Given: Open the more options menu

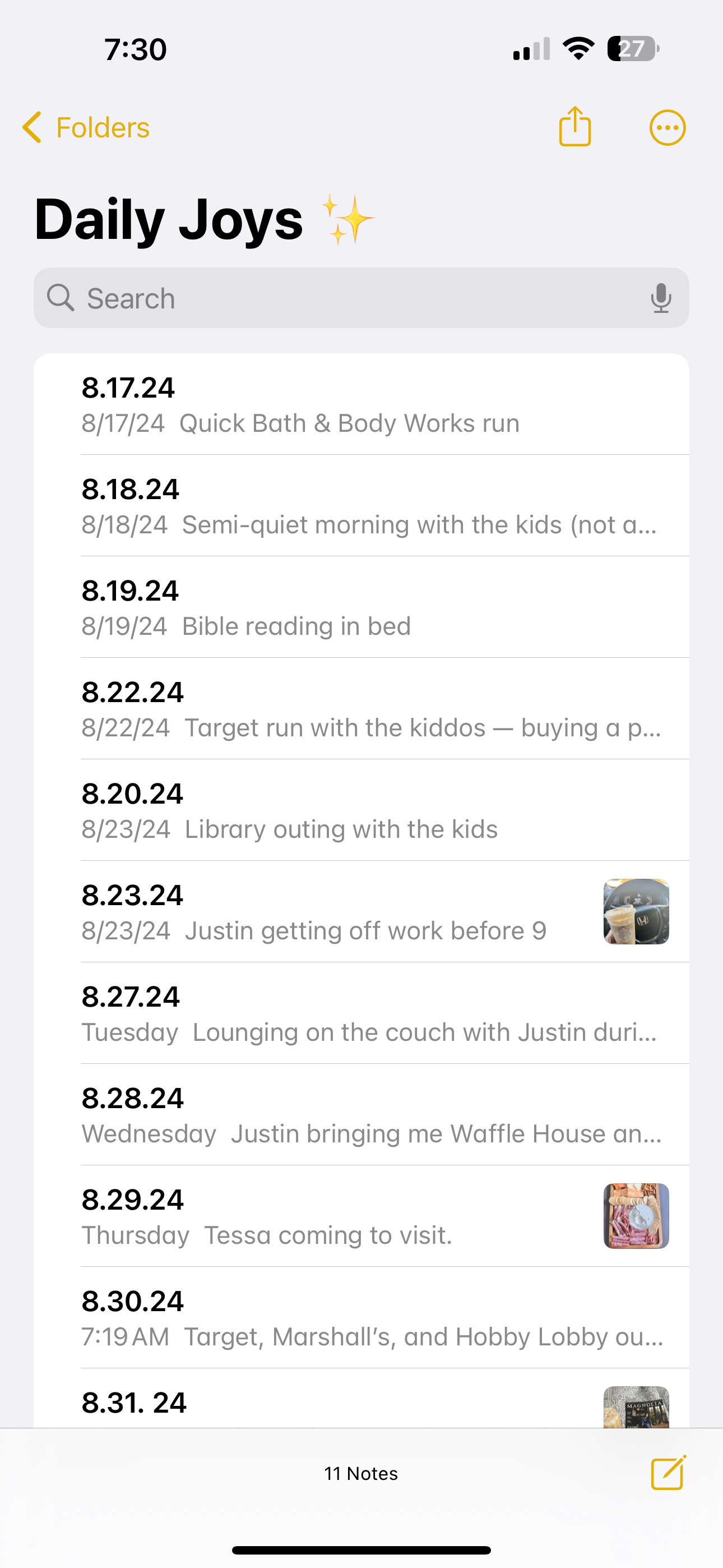Looking at the screenshot, I should tap(667, 128).
